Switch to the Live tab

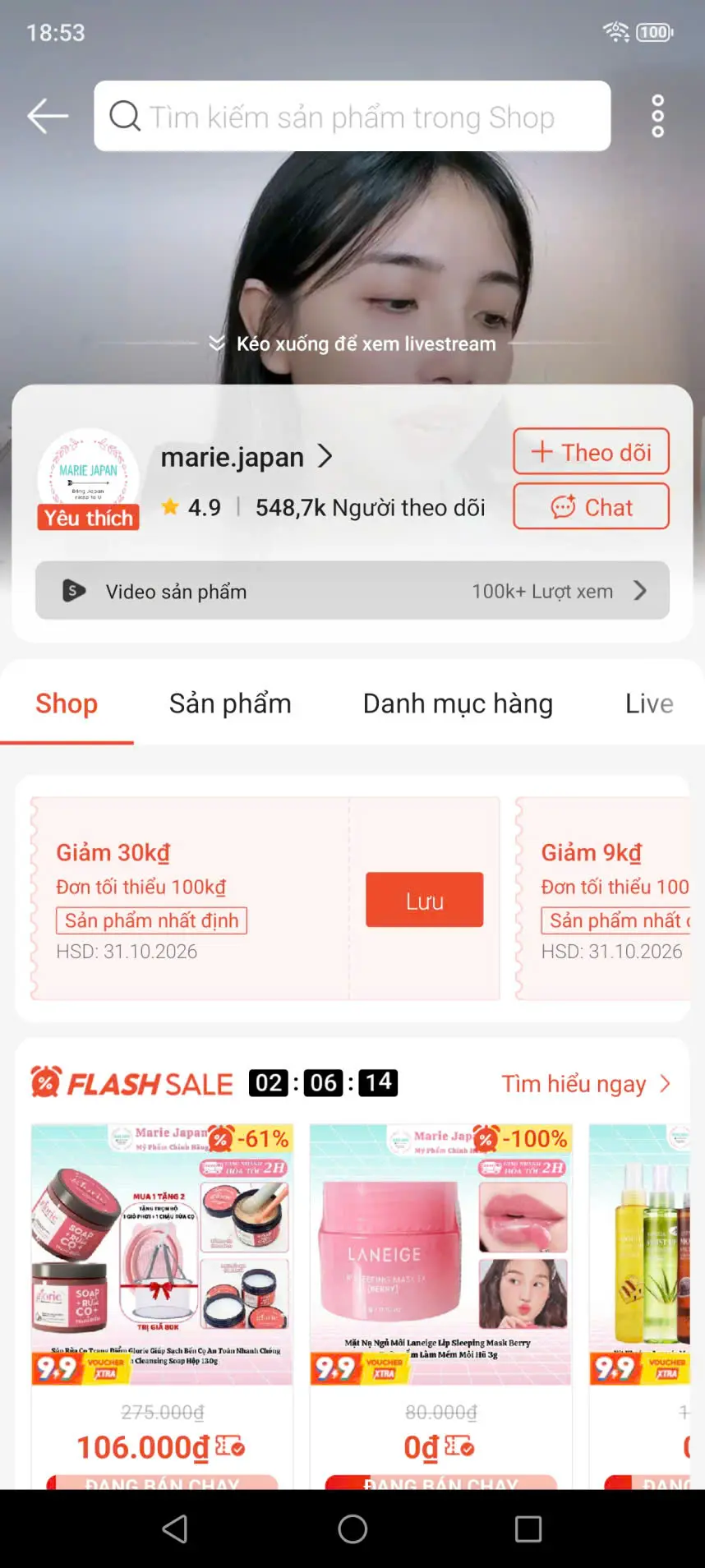point(649,703)
